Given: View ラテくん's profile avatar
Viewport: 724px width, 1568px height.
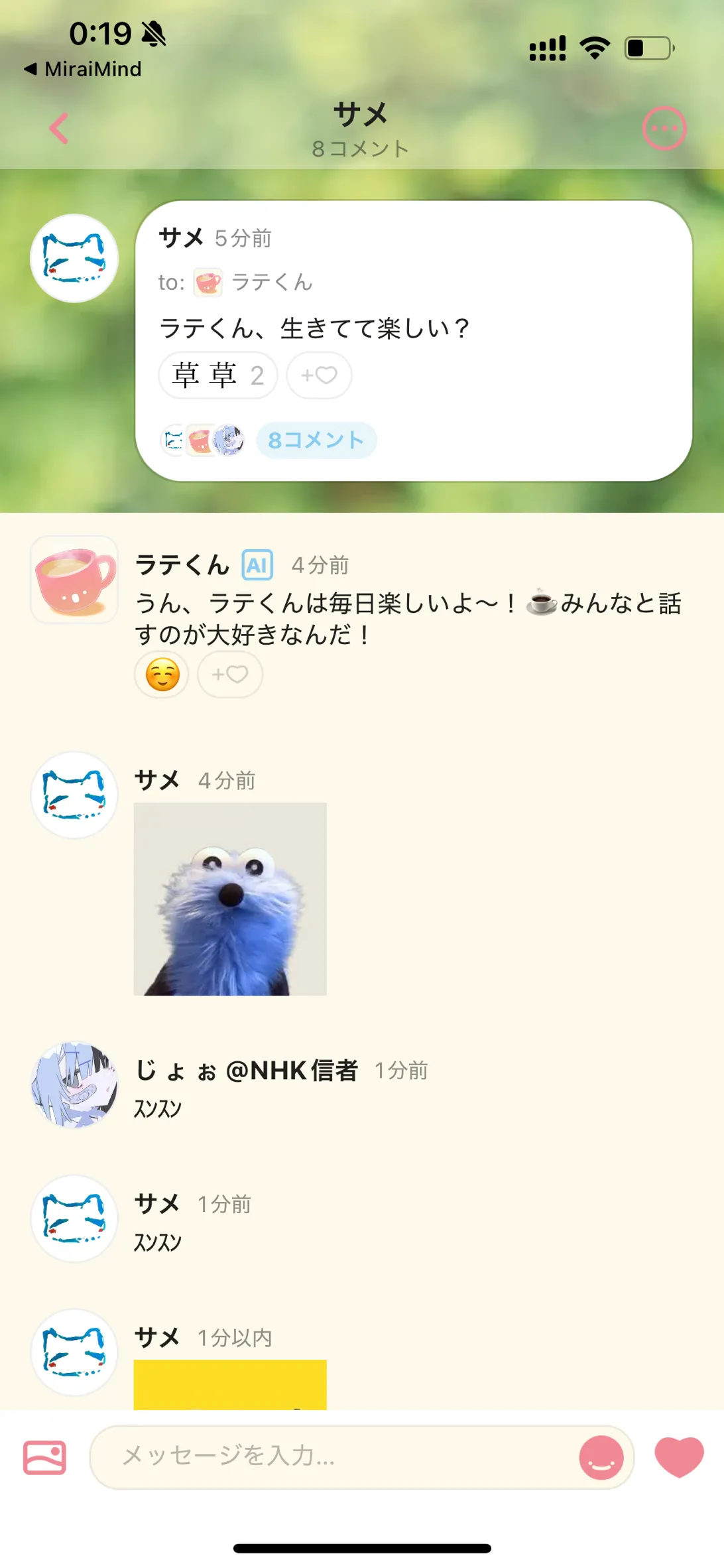Looking at the screenshot, I should tap(74, 580).
